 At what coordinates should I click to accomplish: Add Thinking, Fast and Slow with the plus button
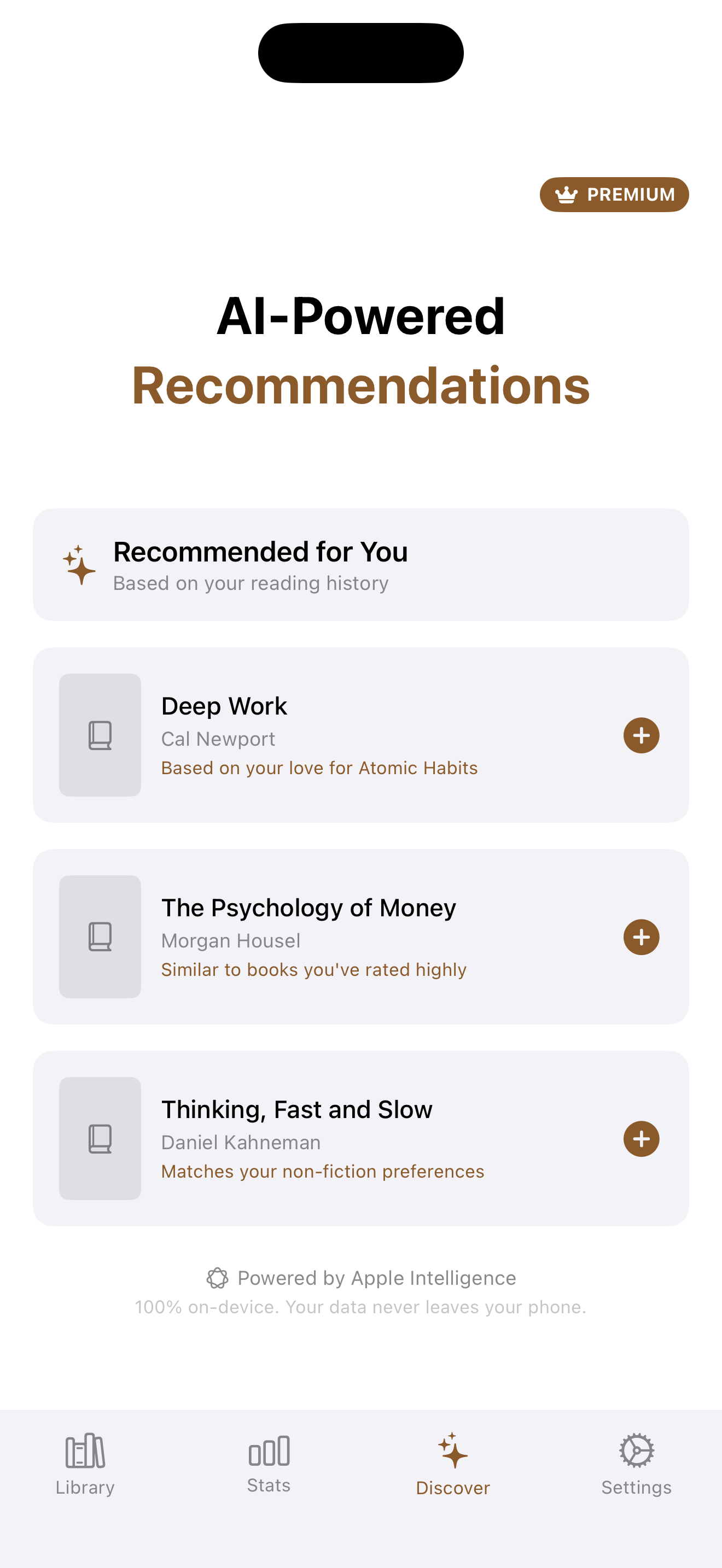pyautogui.click(x=641, y=1139)
